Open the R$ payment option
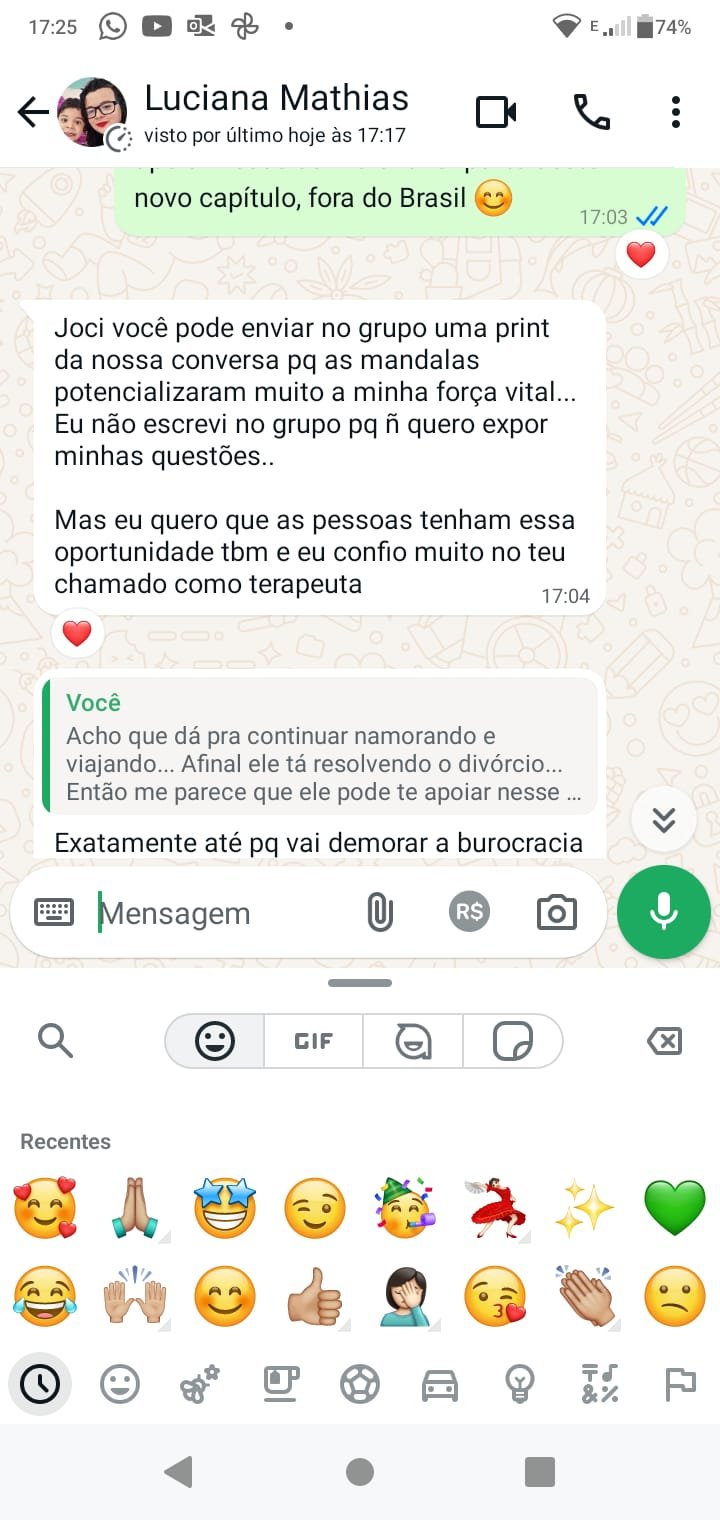Viewport: 720px width, 1520px height. pos(469,911)
